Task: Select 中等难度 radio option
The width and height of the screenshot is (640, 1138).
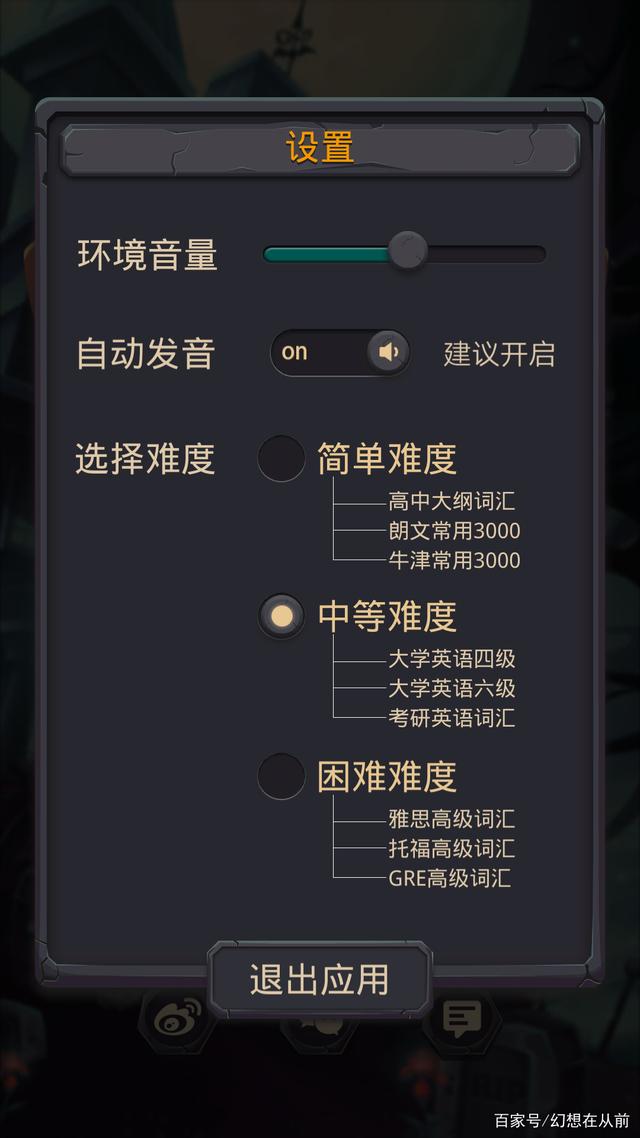Action: pos(282,616)
